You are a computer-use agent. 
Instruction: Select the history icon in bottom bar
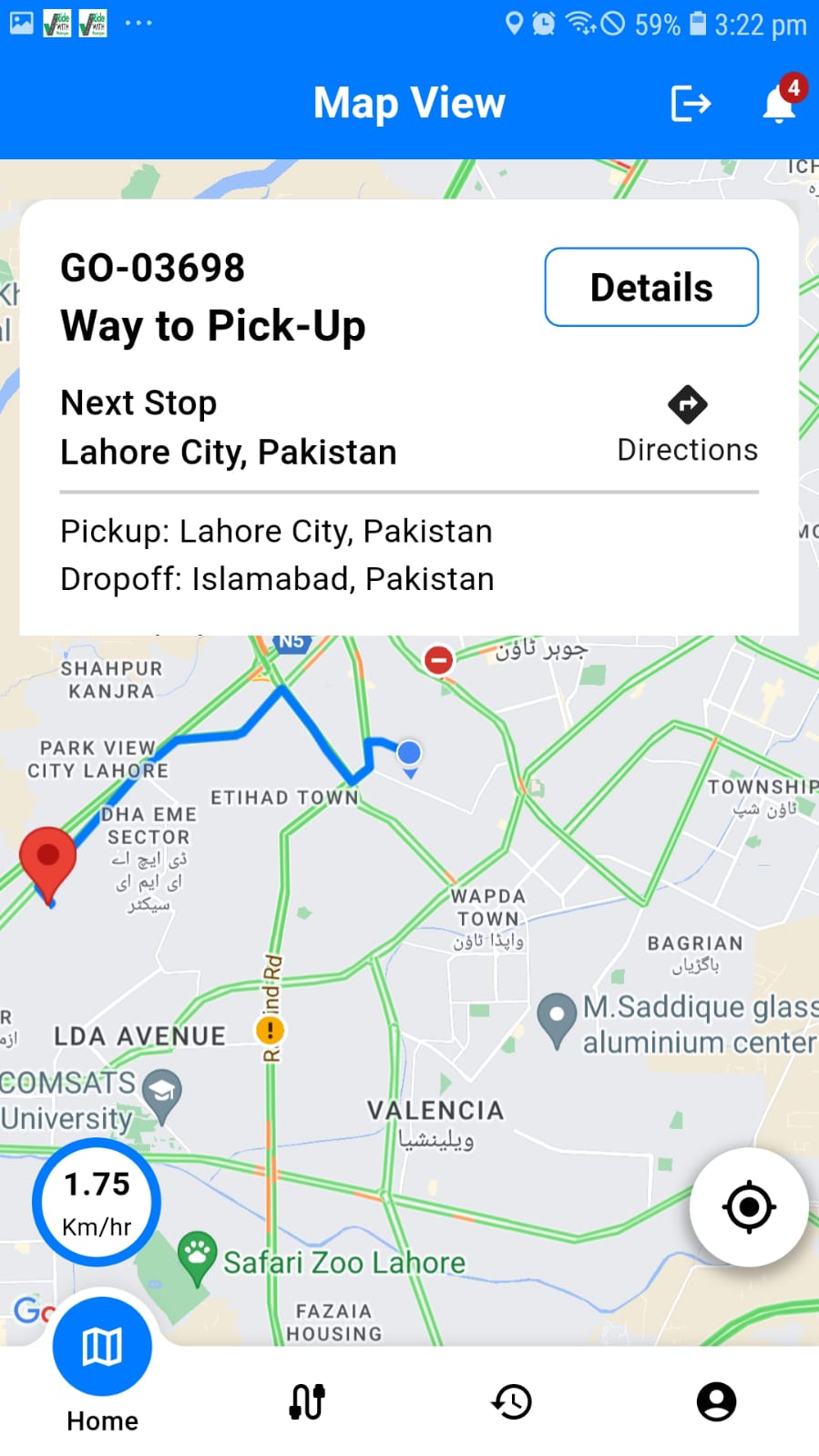[x=511, y=1401]
